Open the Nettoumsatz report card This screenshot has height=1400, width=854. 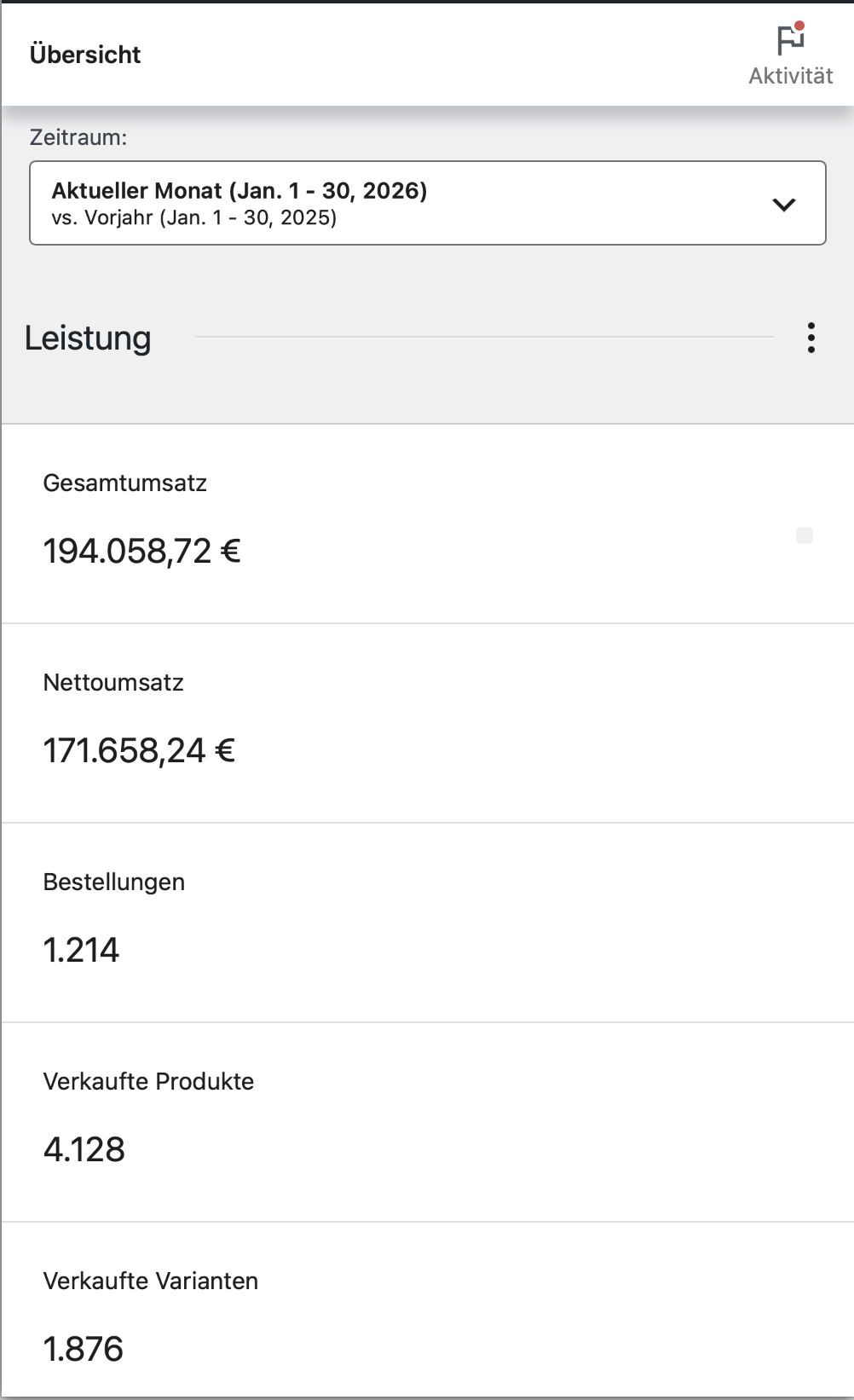click(427, 722)
